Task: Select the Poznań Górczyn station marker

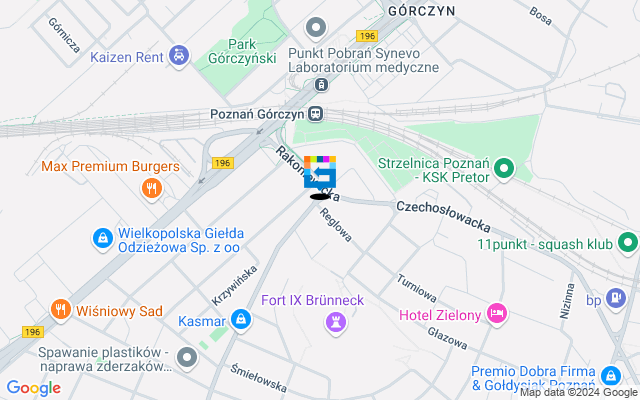Action: (316, 114)
